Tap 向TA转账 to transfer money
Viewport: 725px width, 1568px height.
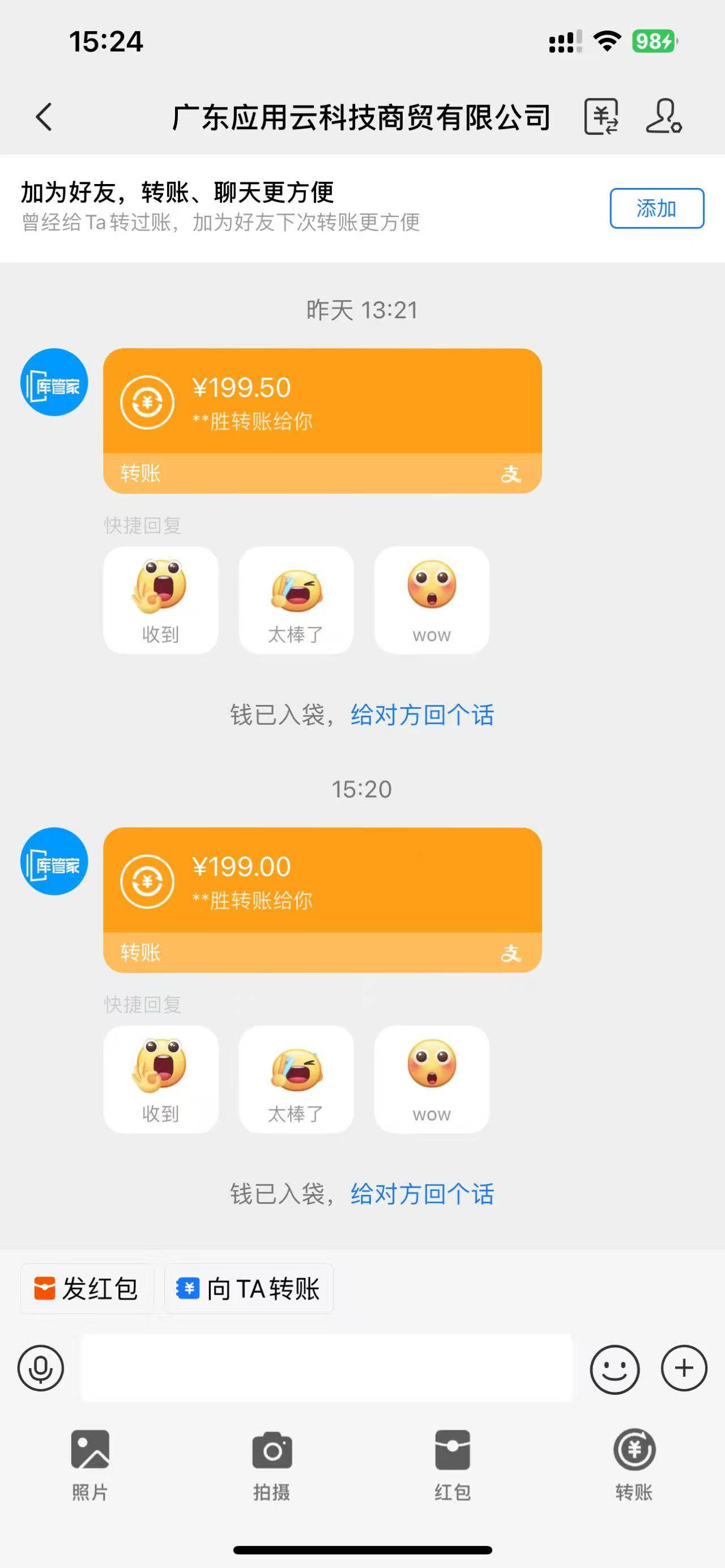click(x=249, y=1289)
